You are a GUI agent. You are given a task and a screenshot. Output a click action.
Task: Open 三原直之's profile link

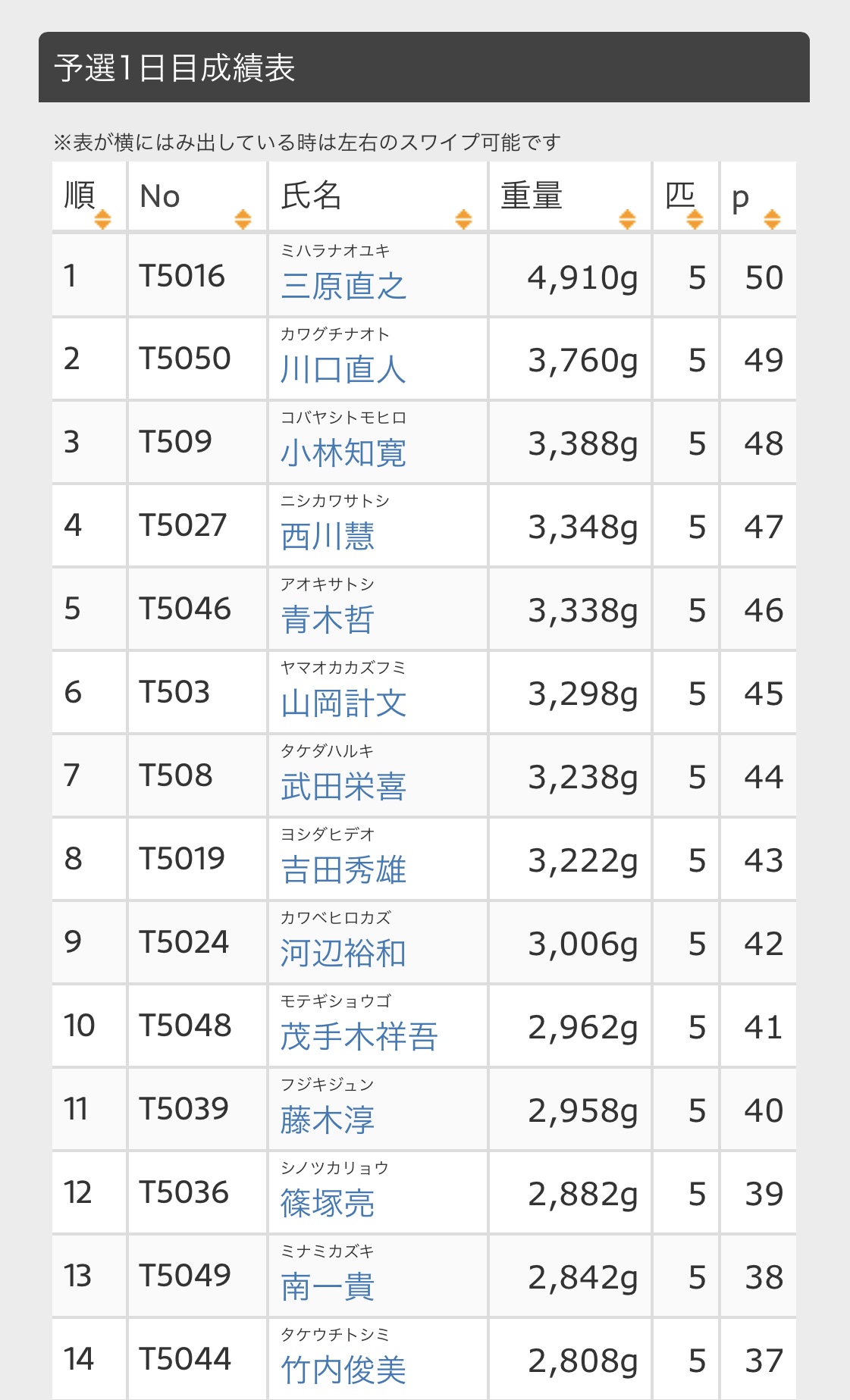343,287
